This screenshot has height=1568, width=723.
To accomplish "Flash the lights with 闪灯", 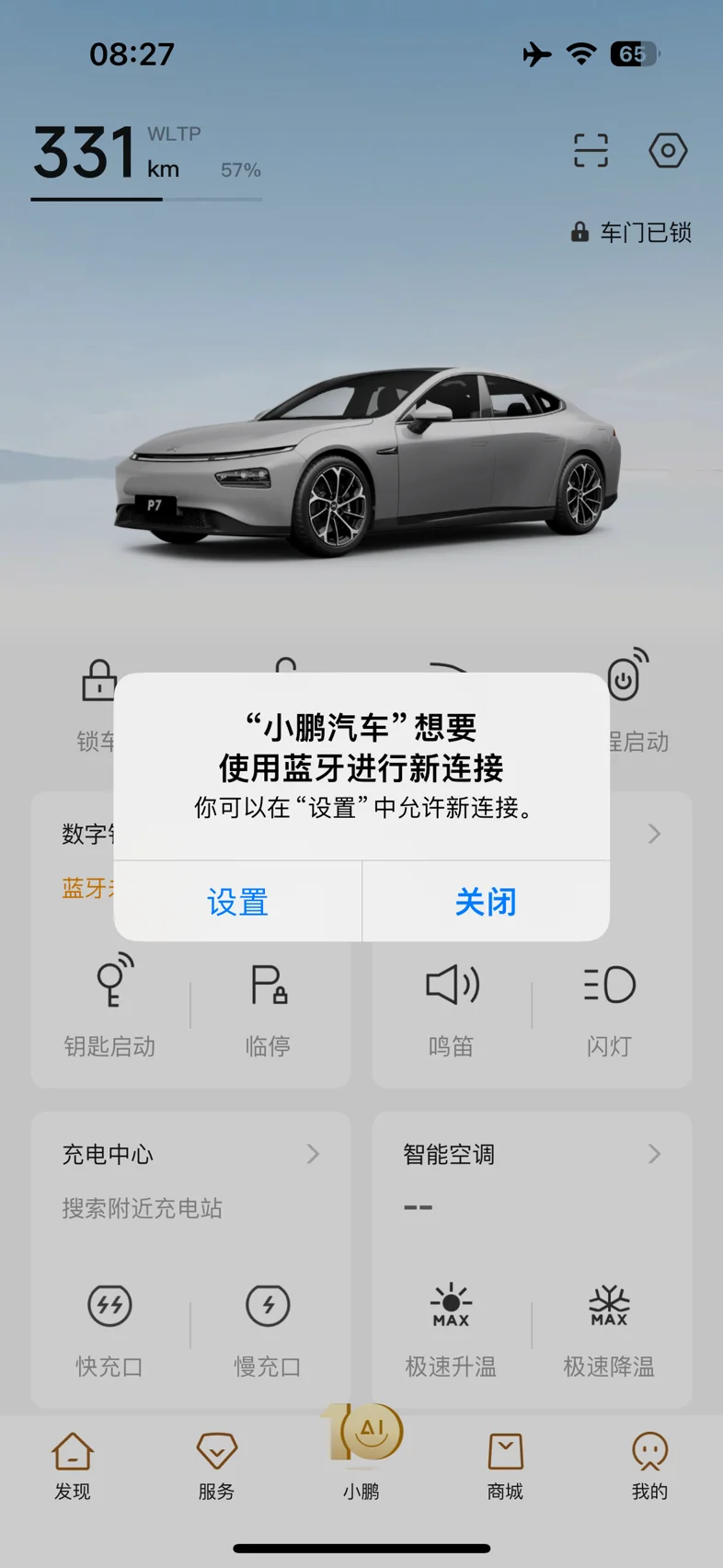I will click(x=609, y=1007).
